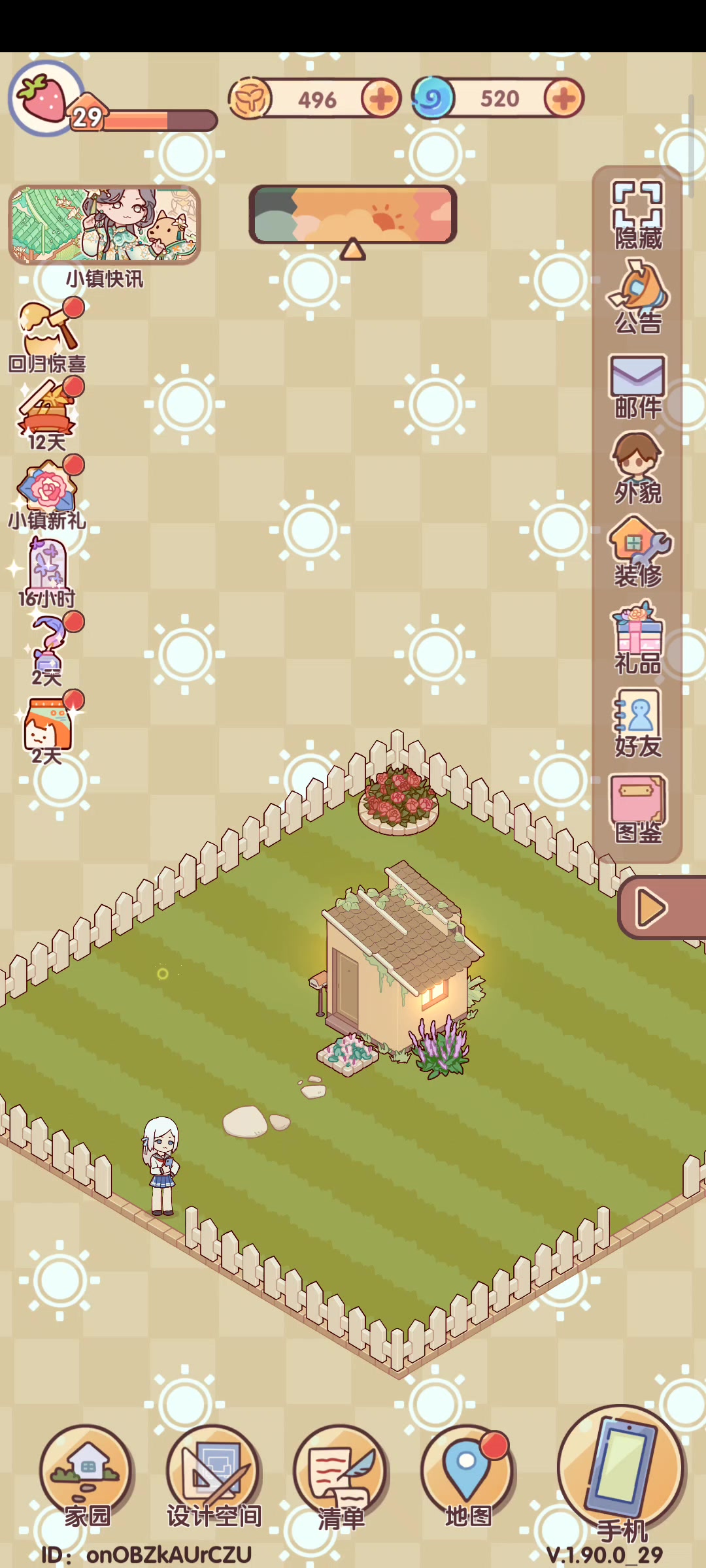The image size is (706, 1568).
Task: Hide the interface with 隐藏
Action: pos(637,215)
